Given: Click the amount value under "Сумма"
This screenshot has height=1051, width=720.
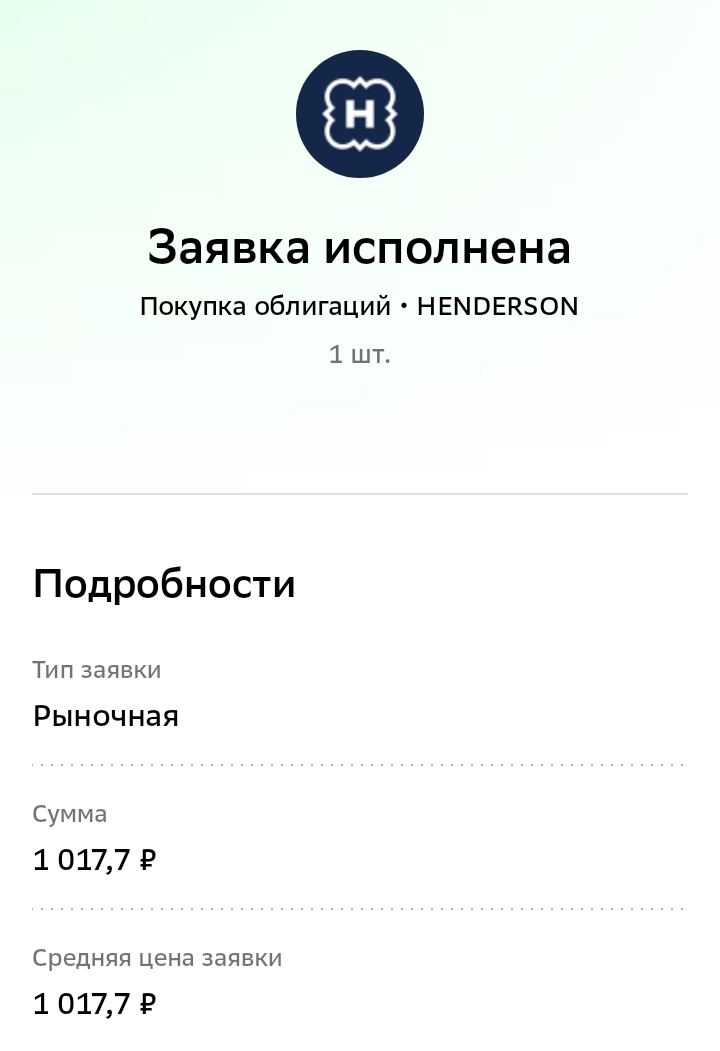Looking at the screenshot, I should click(94, 860).
